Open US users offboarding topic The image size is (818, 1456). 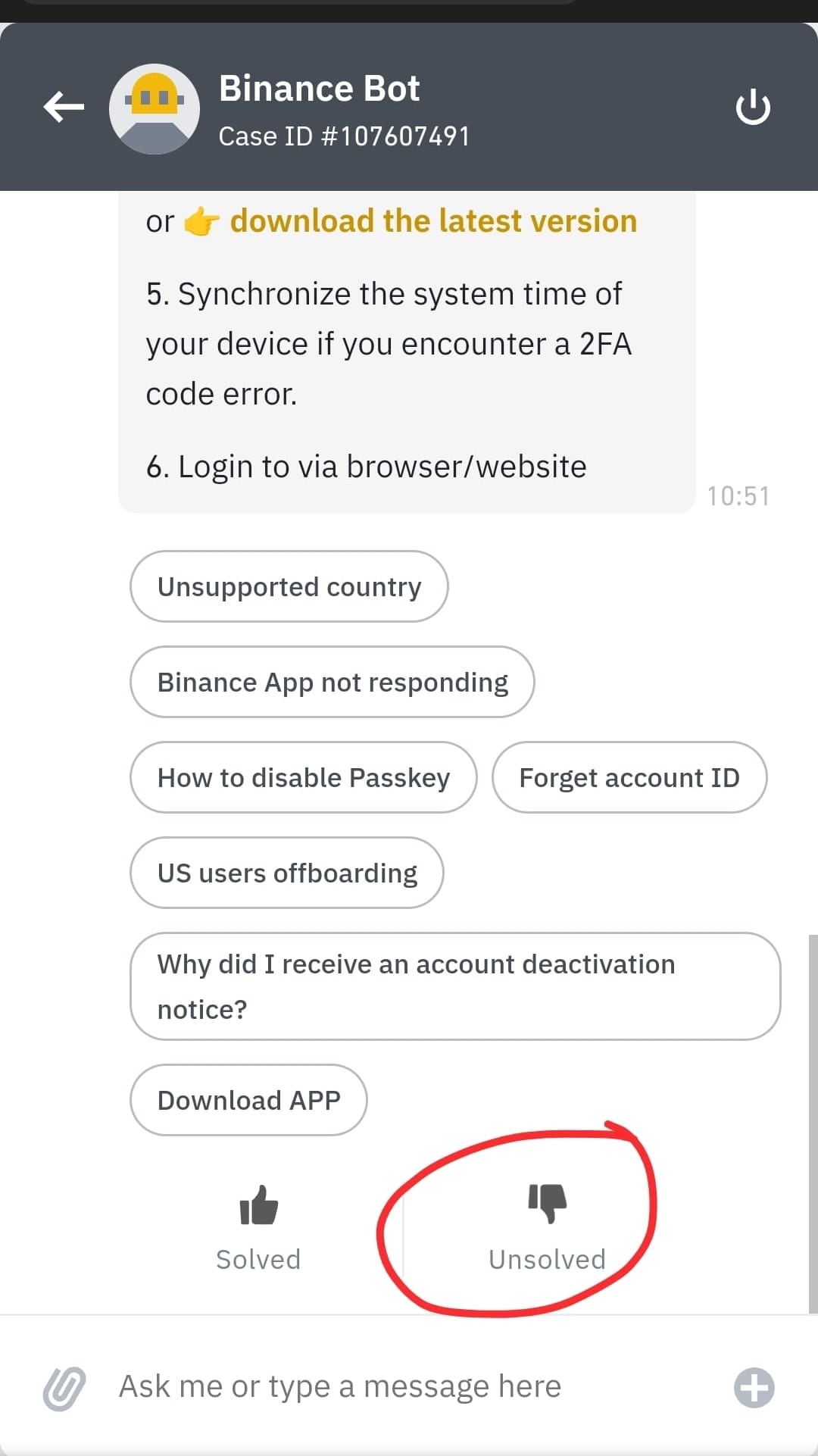tap(286, 873)
